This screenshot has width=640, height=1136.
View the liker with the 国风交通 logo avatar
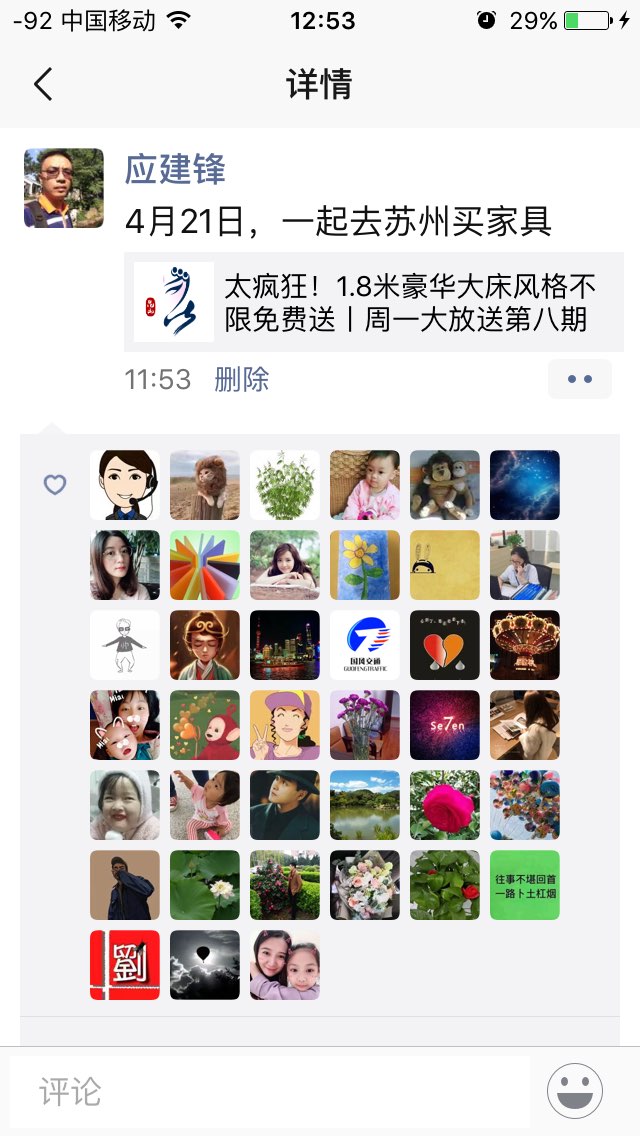tap(365, 645)
